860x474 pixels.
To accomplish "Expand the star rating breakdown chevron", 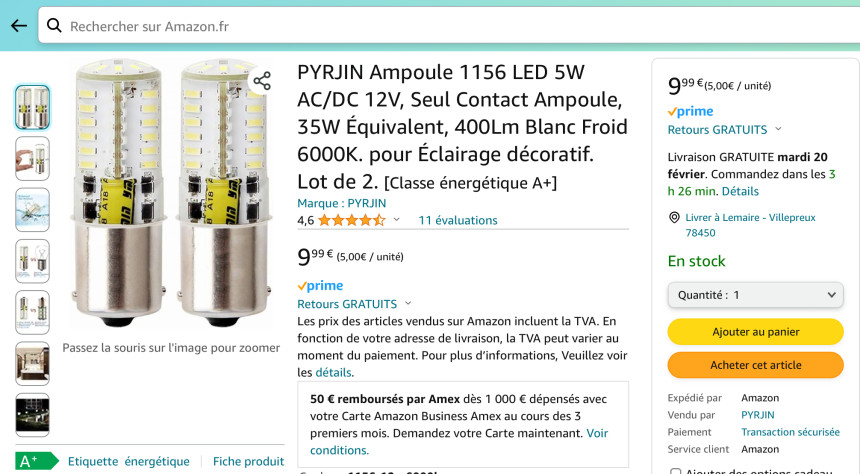I will tap(396, 220).
